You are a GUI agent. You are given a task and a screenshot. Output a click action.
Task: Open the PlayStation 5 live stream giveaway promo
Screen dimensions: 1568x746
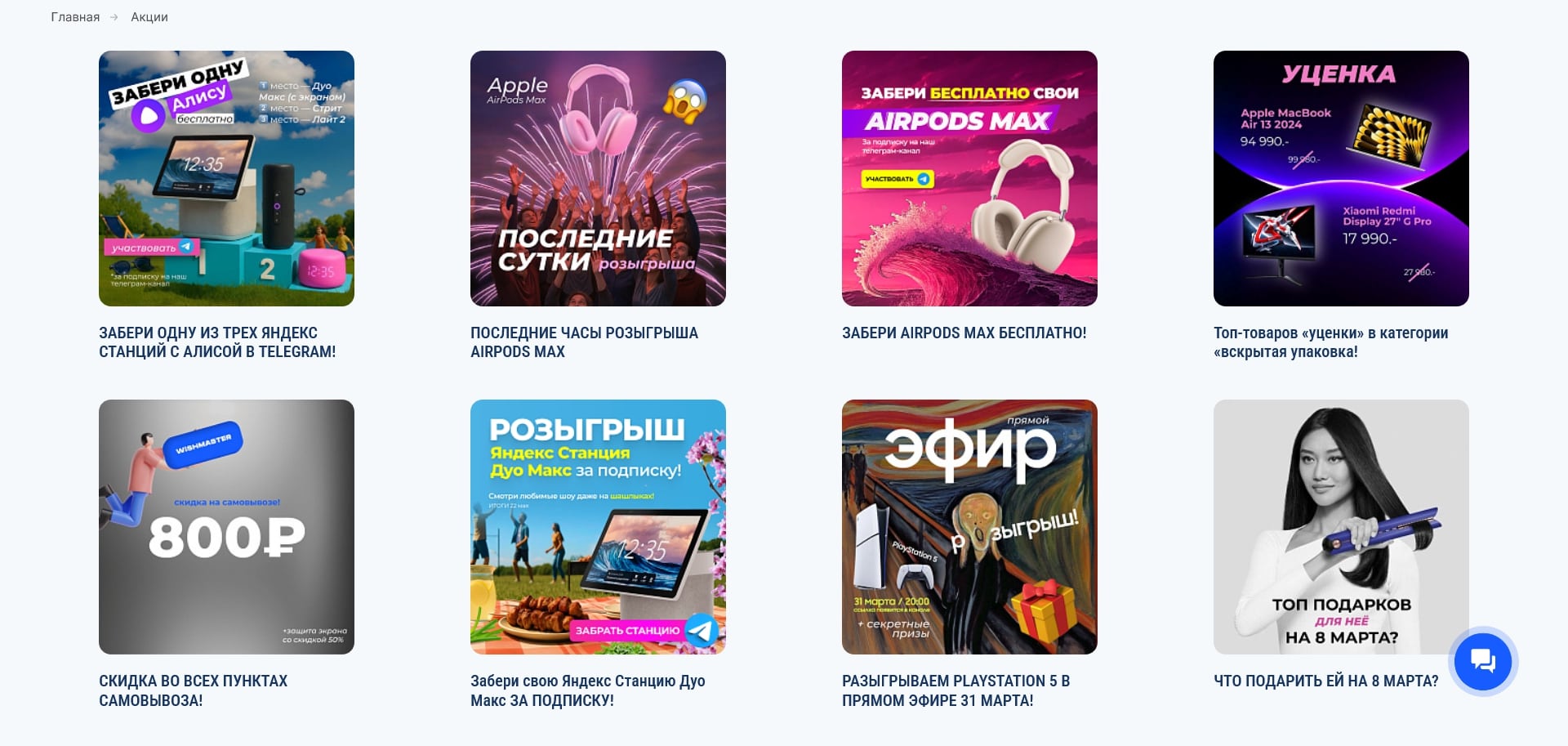point(969,527)
